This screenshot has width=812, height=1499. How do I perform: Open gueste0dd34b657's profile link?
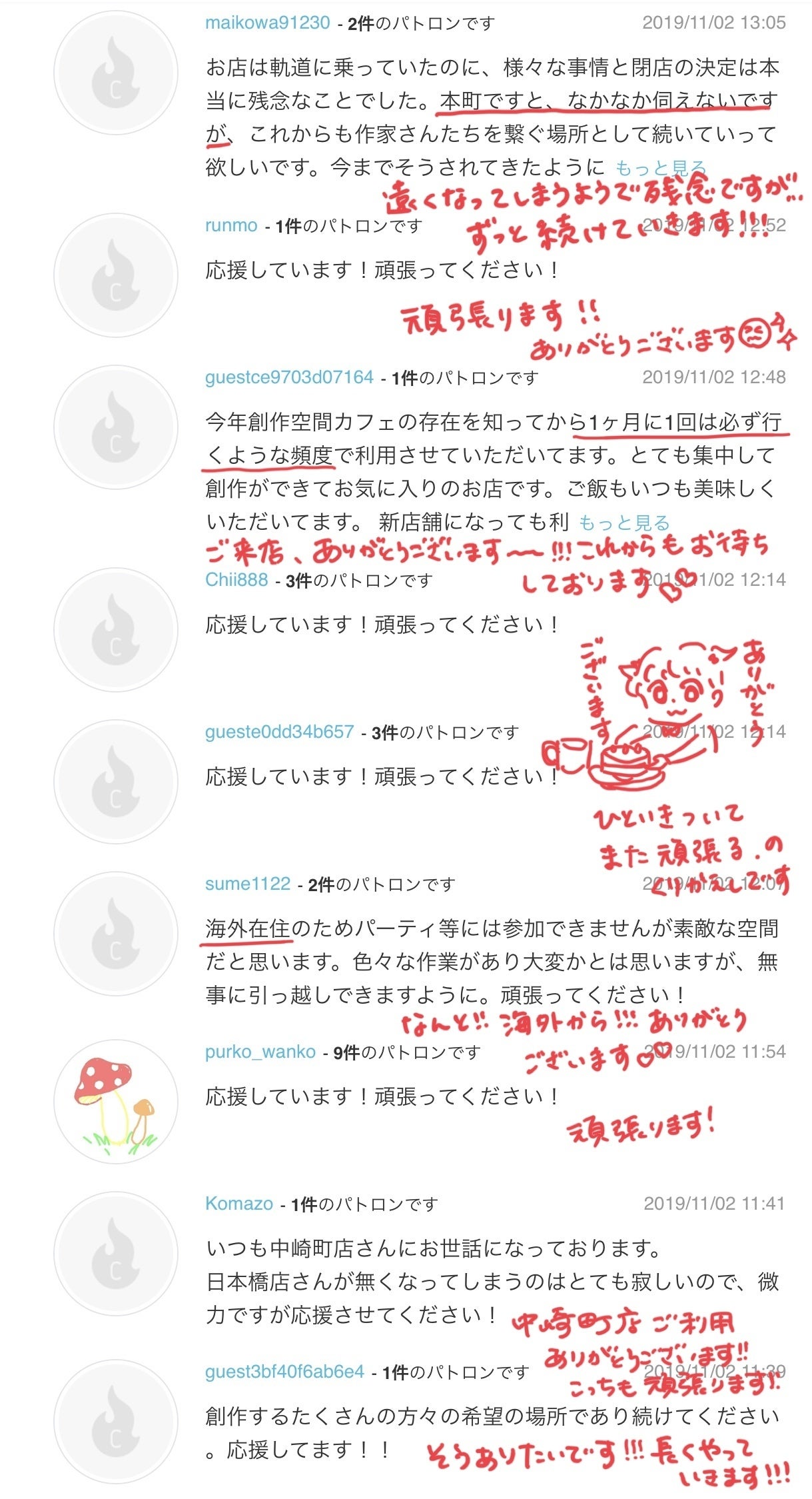pyautogui.click(x=279, y=732)
